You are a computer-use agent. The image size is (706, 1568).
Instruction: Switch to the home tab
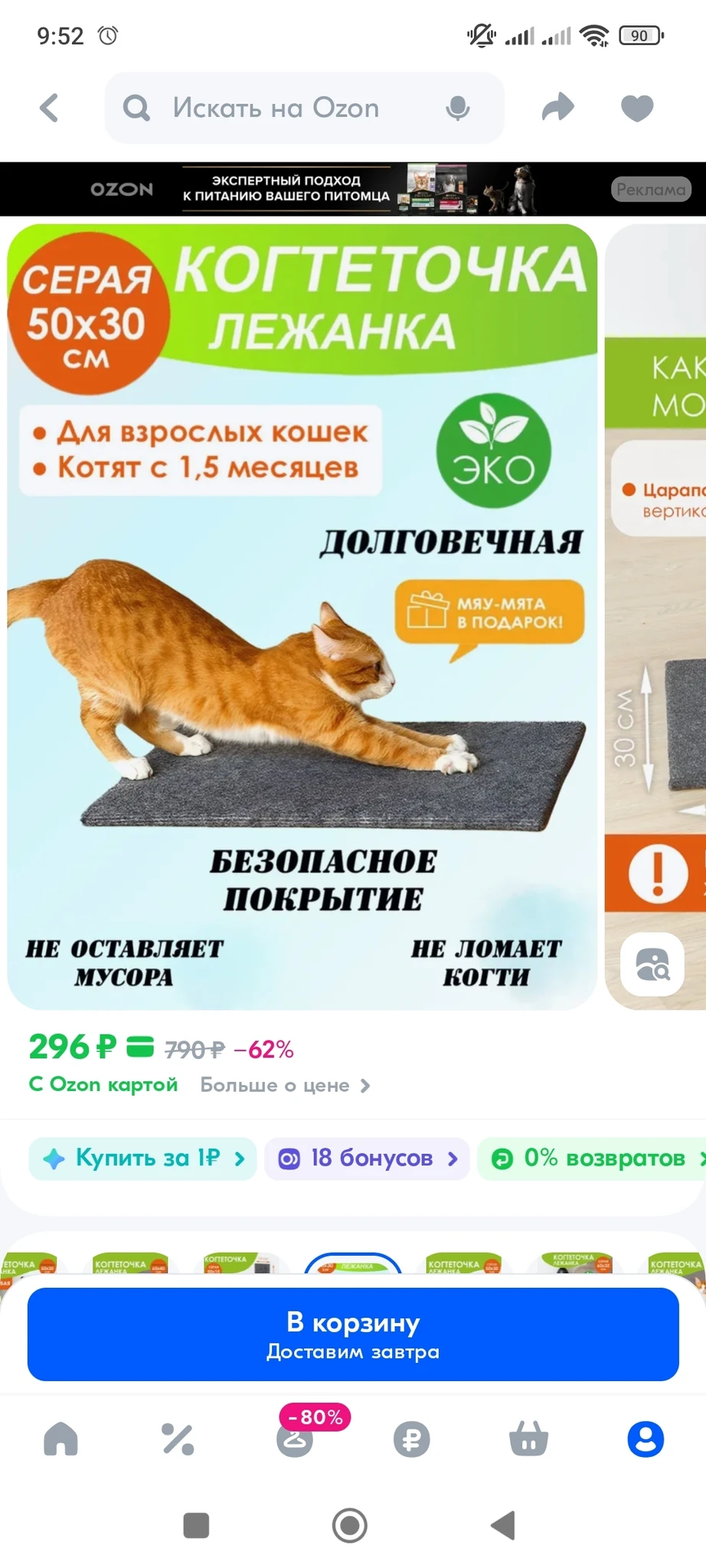tap(61, 1439)
